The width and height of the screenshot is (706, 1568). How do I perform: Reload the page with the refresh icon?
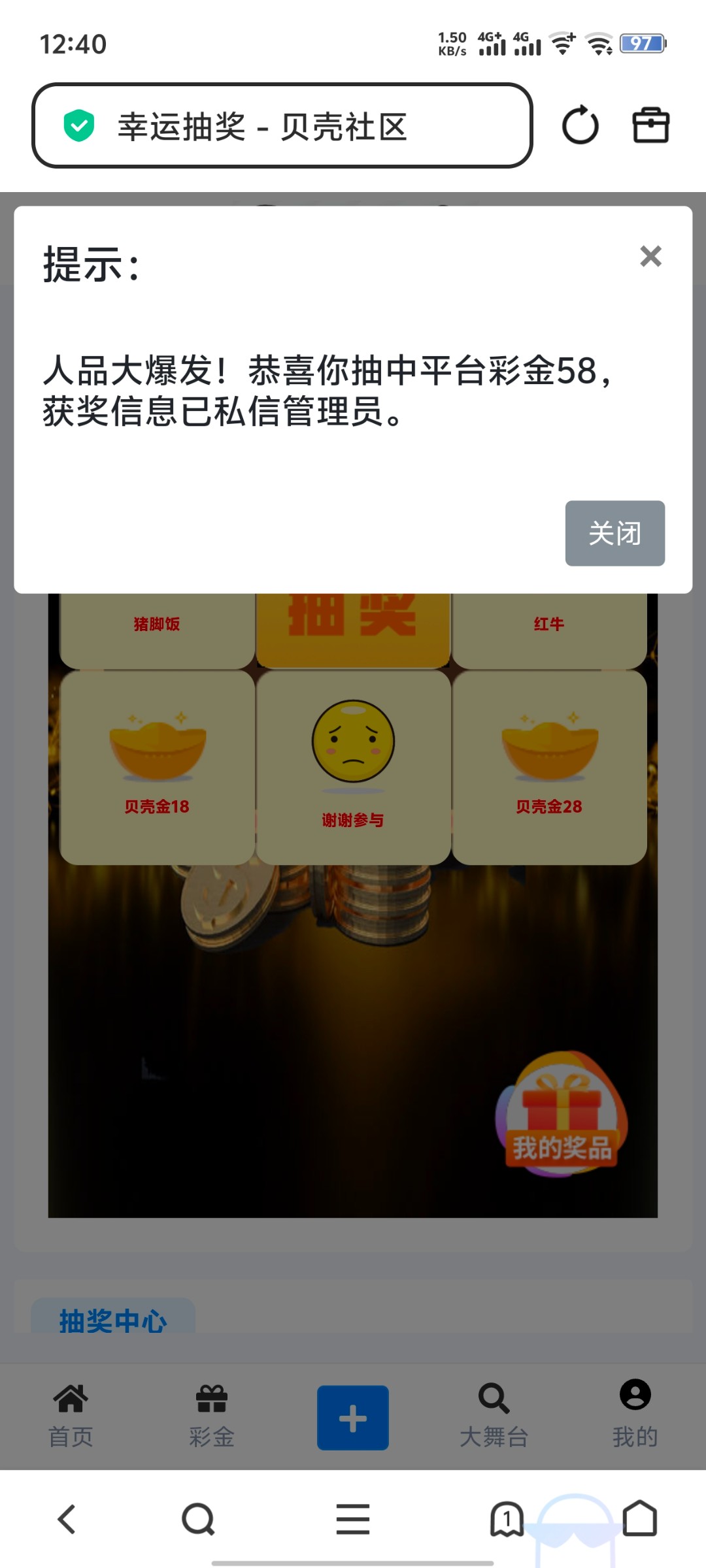click(579, 125)
